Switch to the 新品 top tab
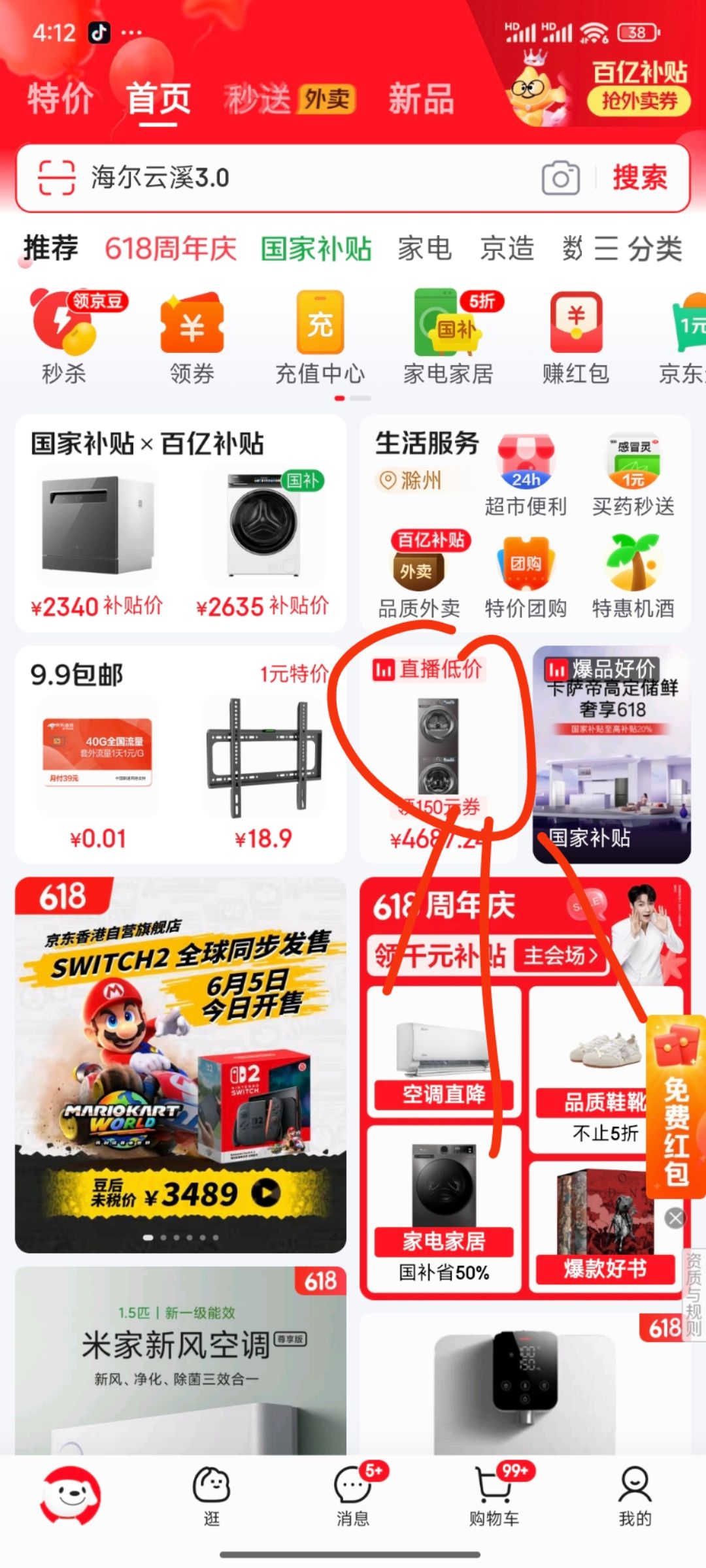706x1568 pixels. tap(421, 99)
